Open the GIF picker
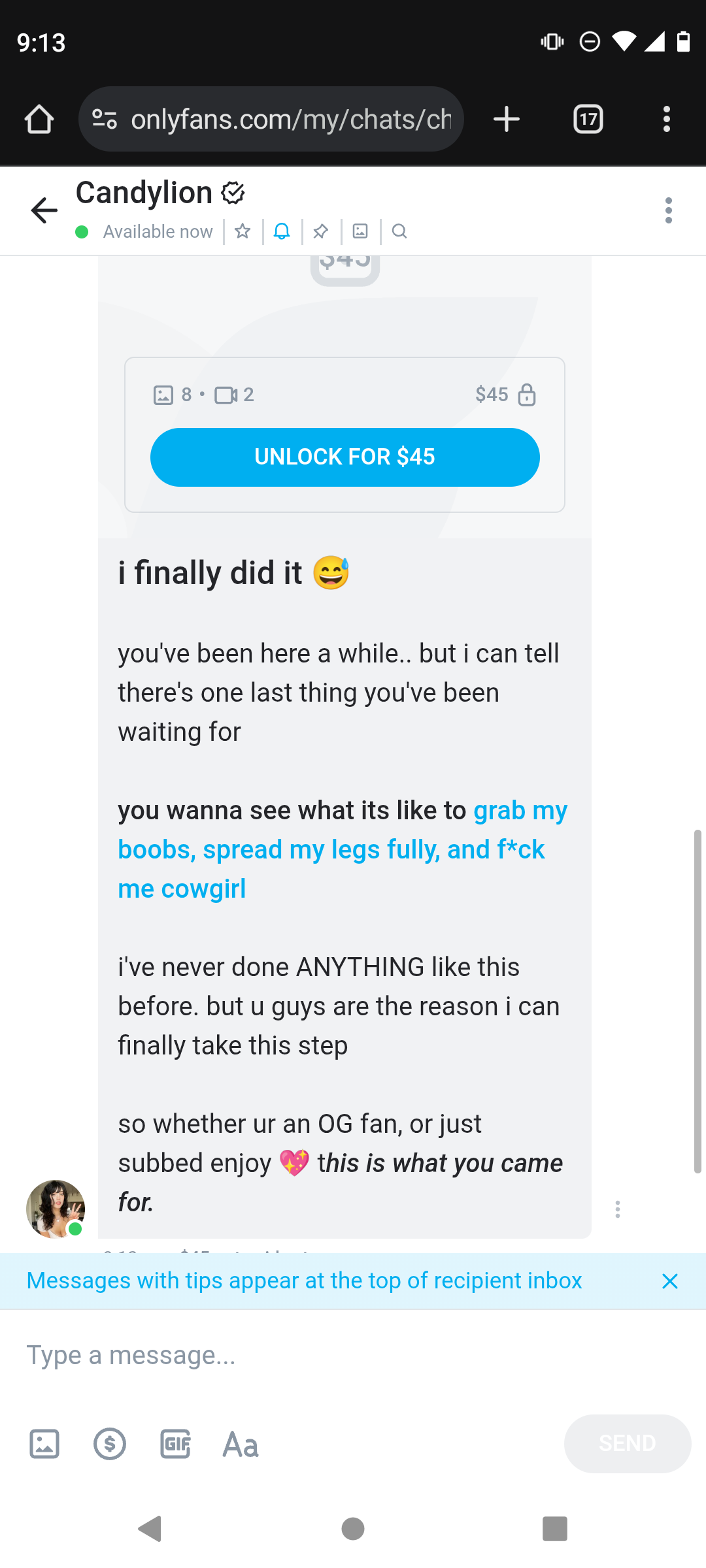The image size is (706, 1568). point(175,1444)
